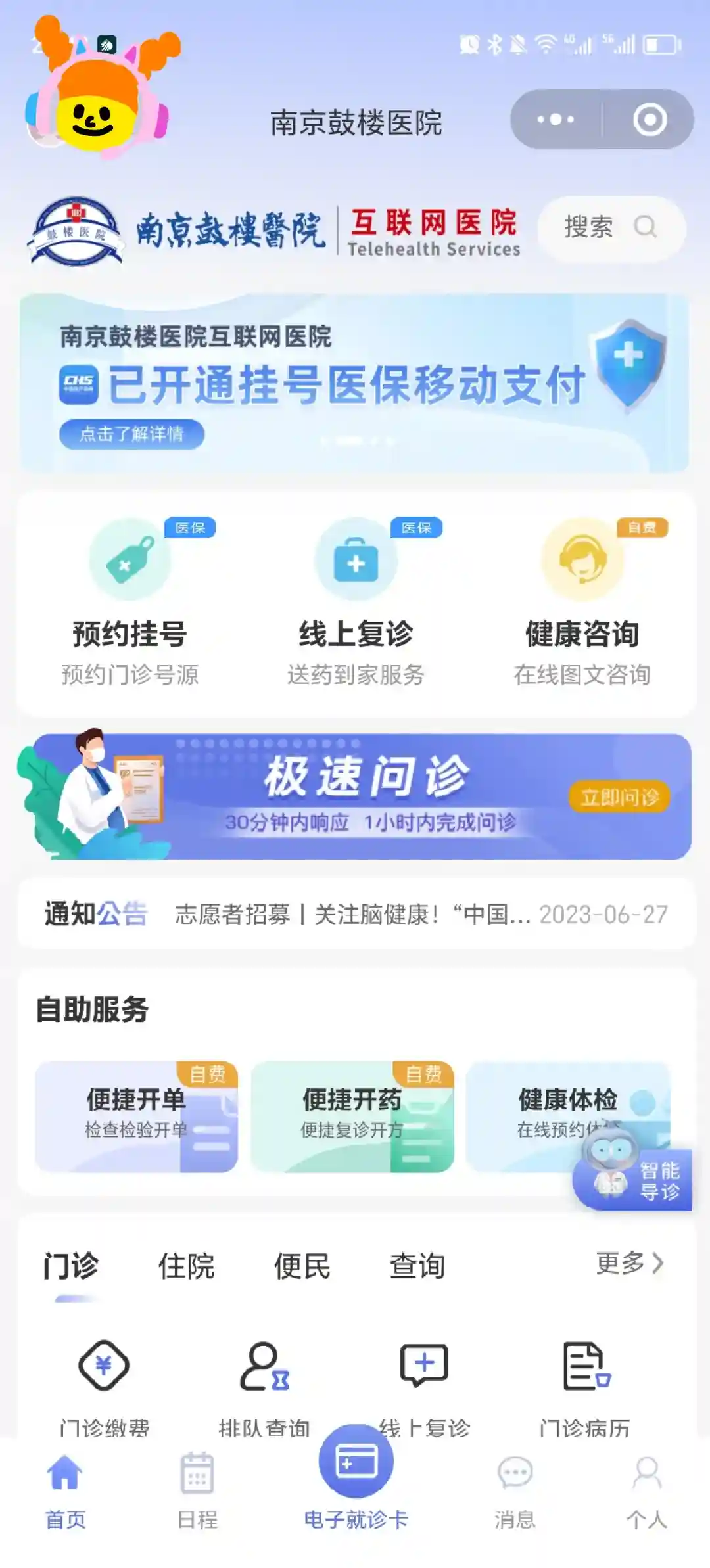This screenshot has width=710, height=1568.
Task: Tap the 搜索 search box
Action: [x=611, y=227]
